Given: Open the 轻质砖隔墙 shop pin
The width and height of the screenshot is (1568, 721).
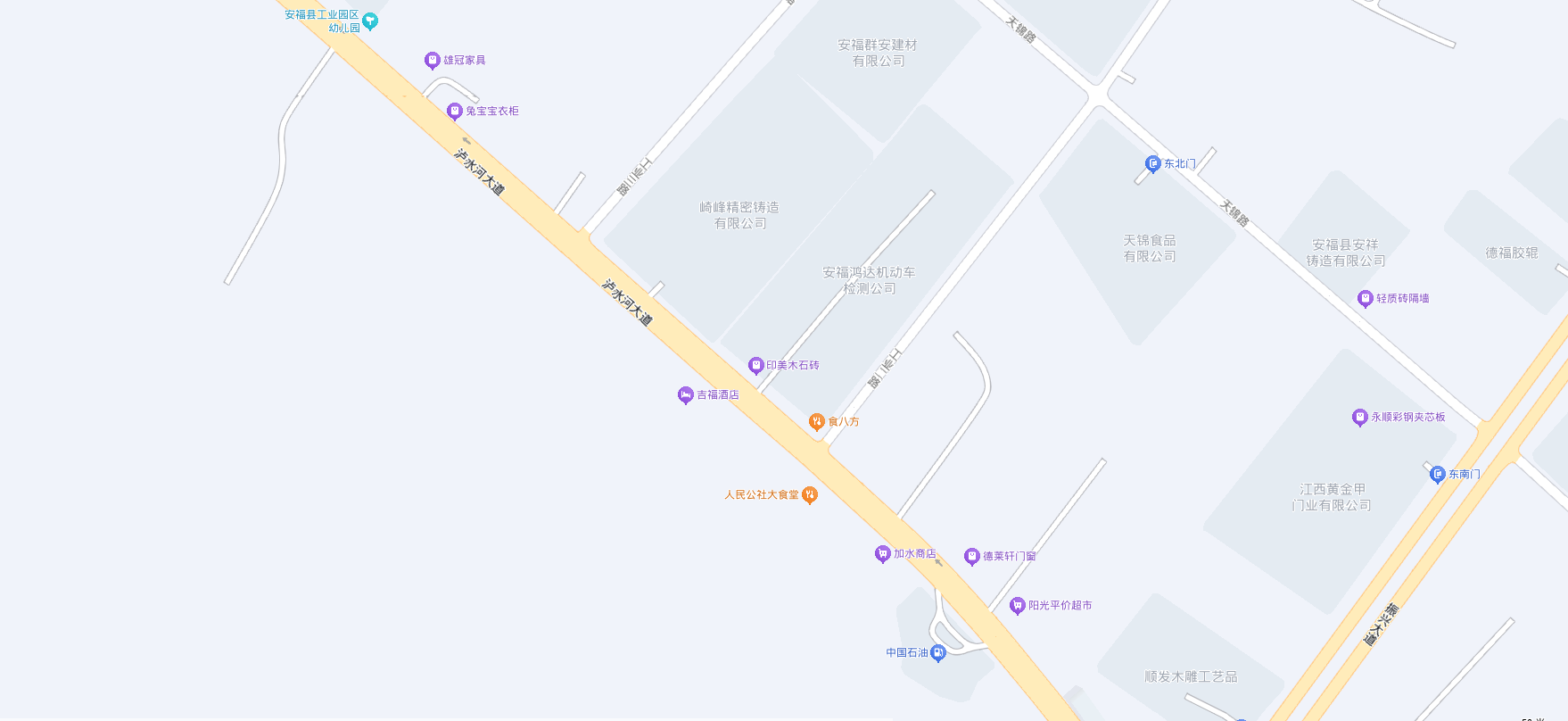Looking at the screenshot, I should pos(1365,298).
